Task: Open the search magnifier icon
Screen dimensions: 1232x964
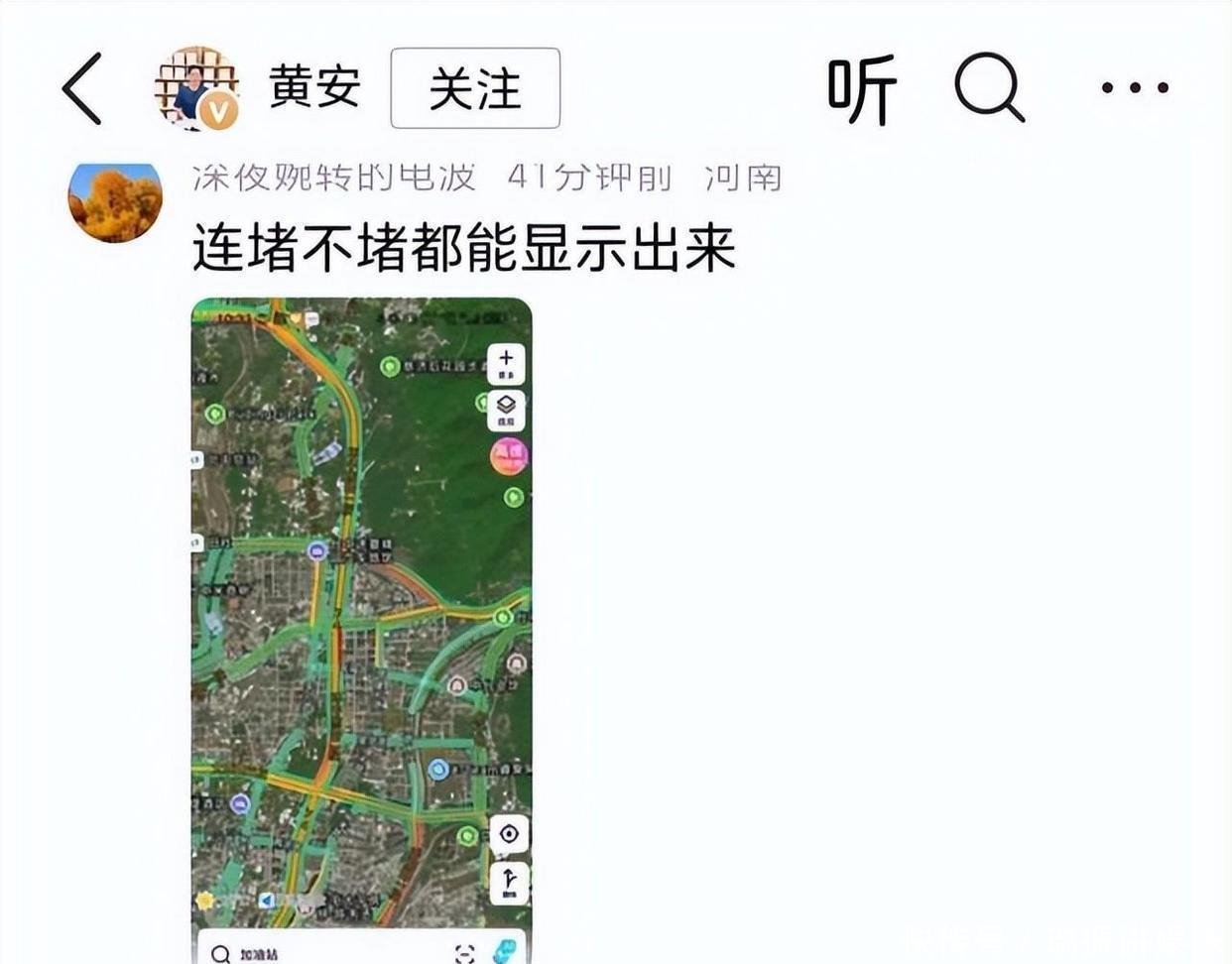Action: pos(988,88)
